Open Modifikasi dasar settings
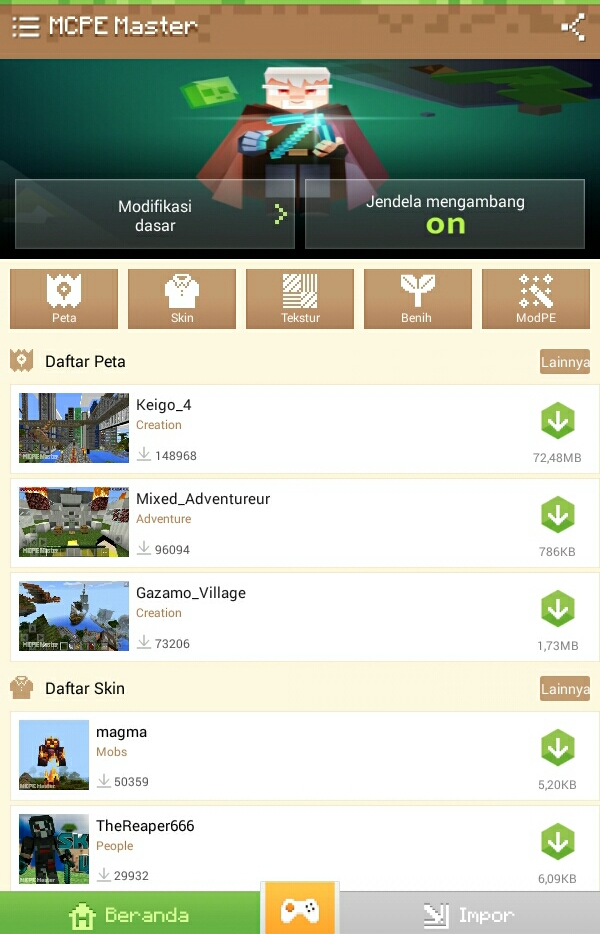 (x=155, y=215)
